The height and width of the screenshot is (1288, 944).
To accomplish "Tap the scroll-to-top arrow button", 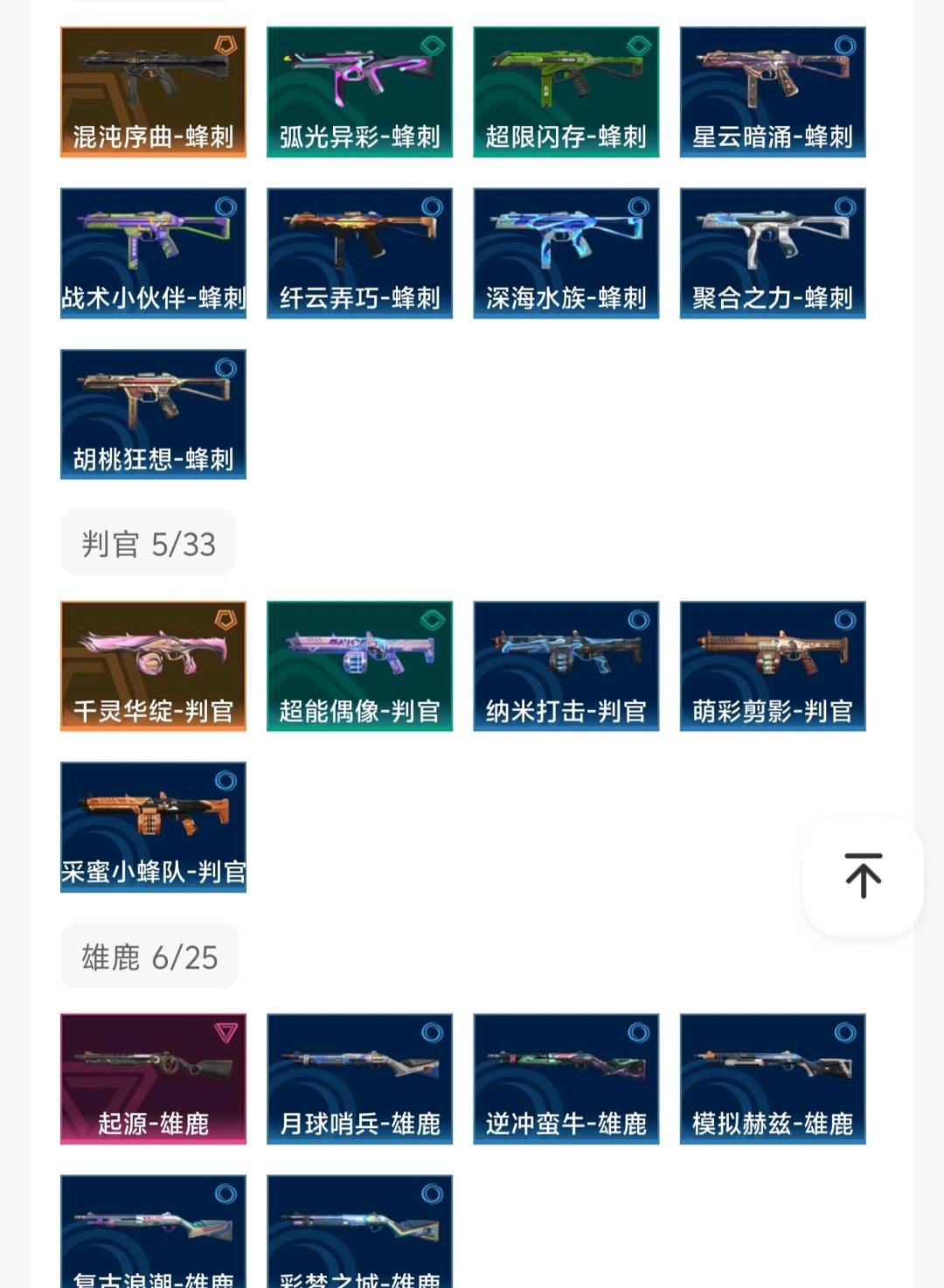I will tap(863, 875).
